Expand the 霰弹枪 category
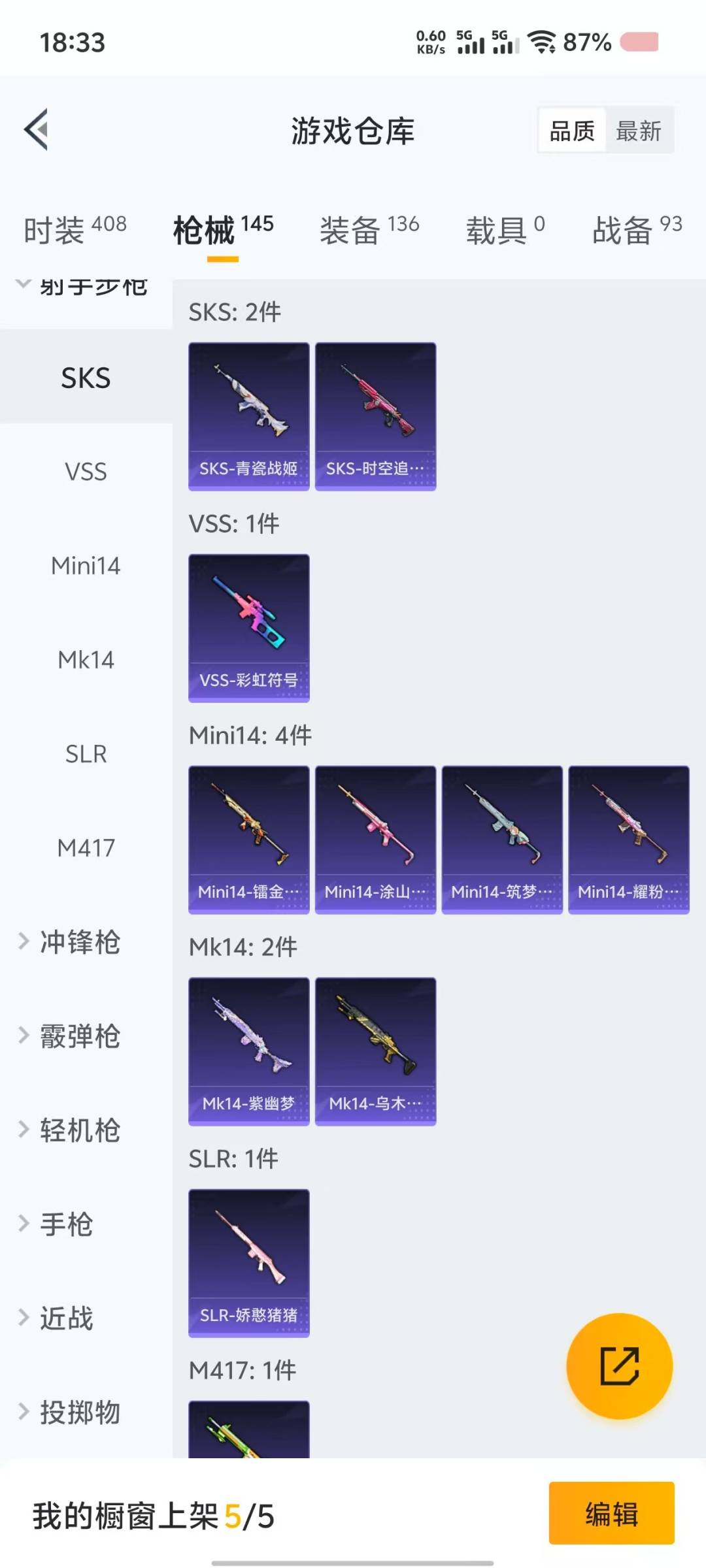The height and width of the screenshot is (1568, 706). [78, 1036]
